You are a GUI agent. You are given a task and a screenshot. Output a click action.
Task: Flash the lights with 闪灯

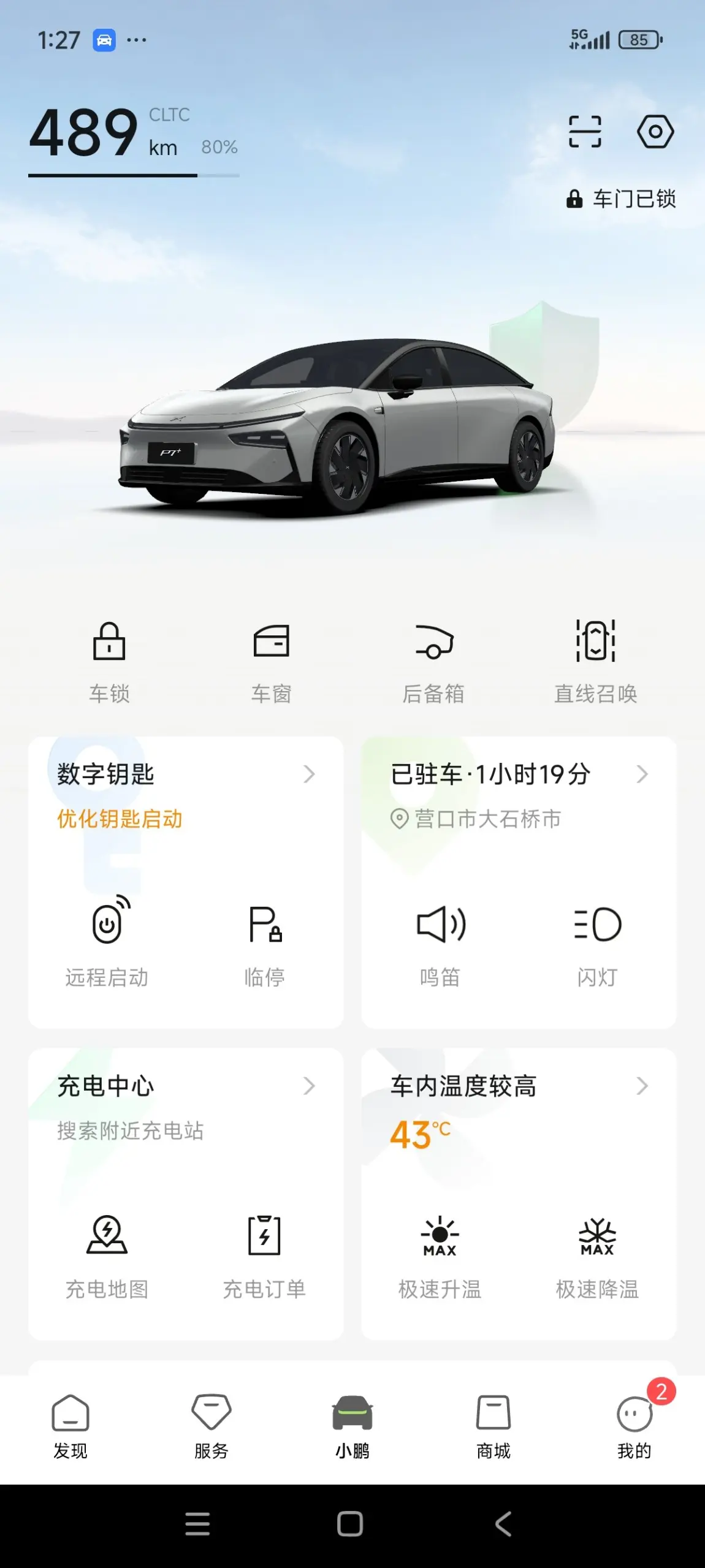(597, 941)
